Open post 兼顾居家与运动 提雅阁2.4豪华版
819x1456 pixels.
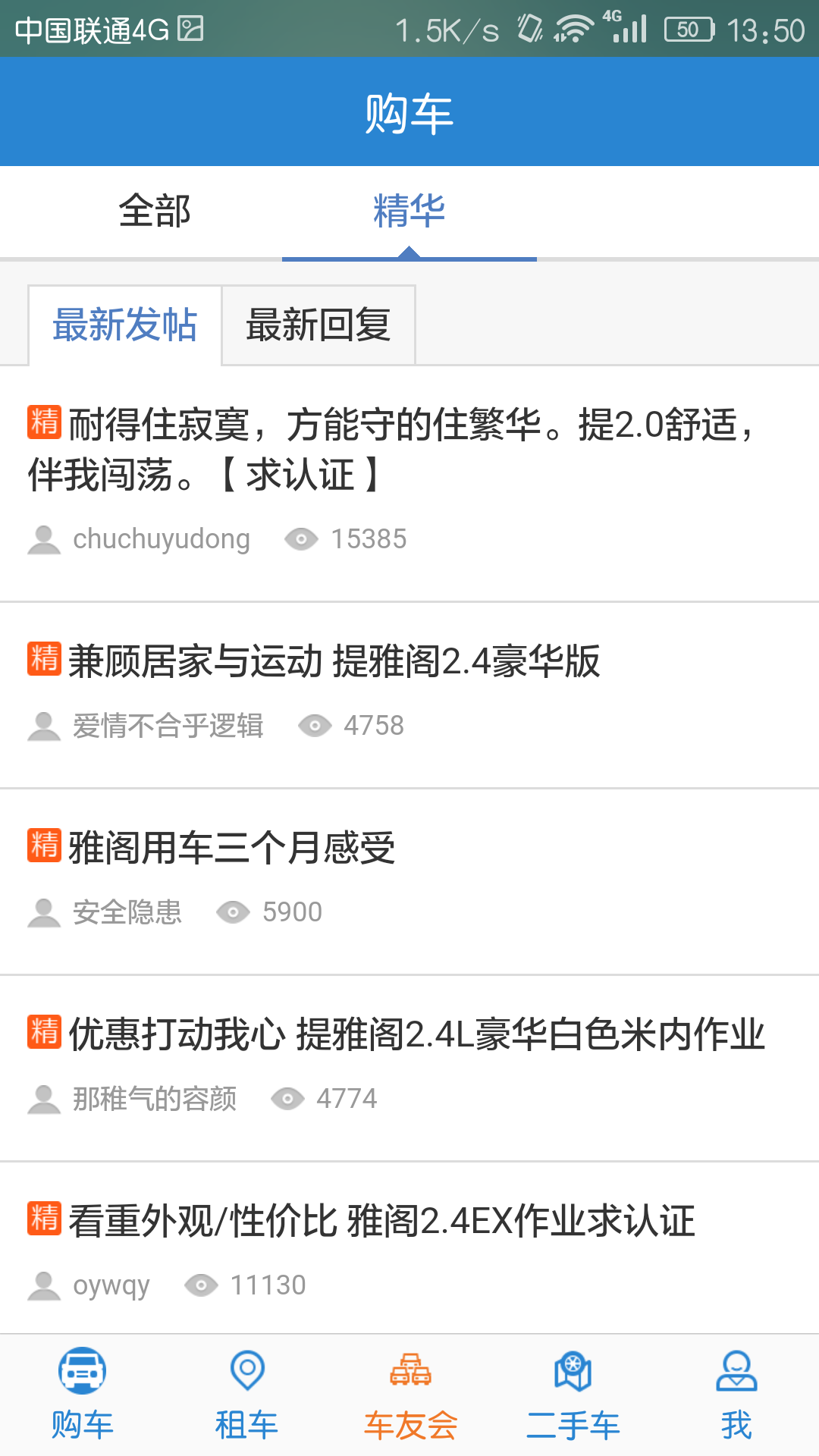(x=334, y=661)
